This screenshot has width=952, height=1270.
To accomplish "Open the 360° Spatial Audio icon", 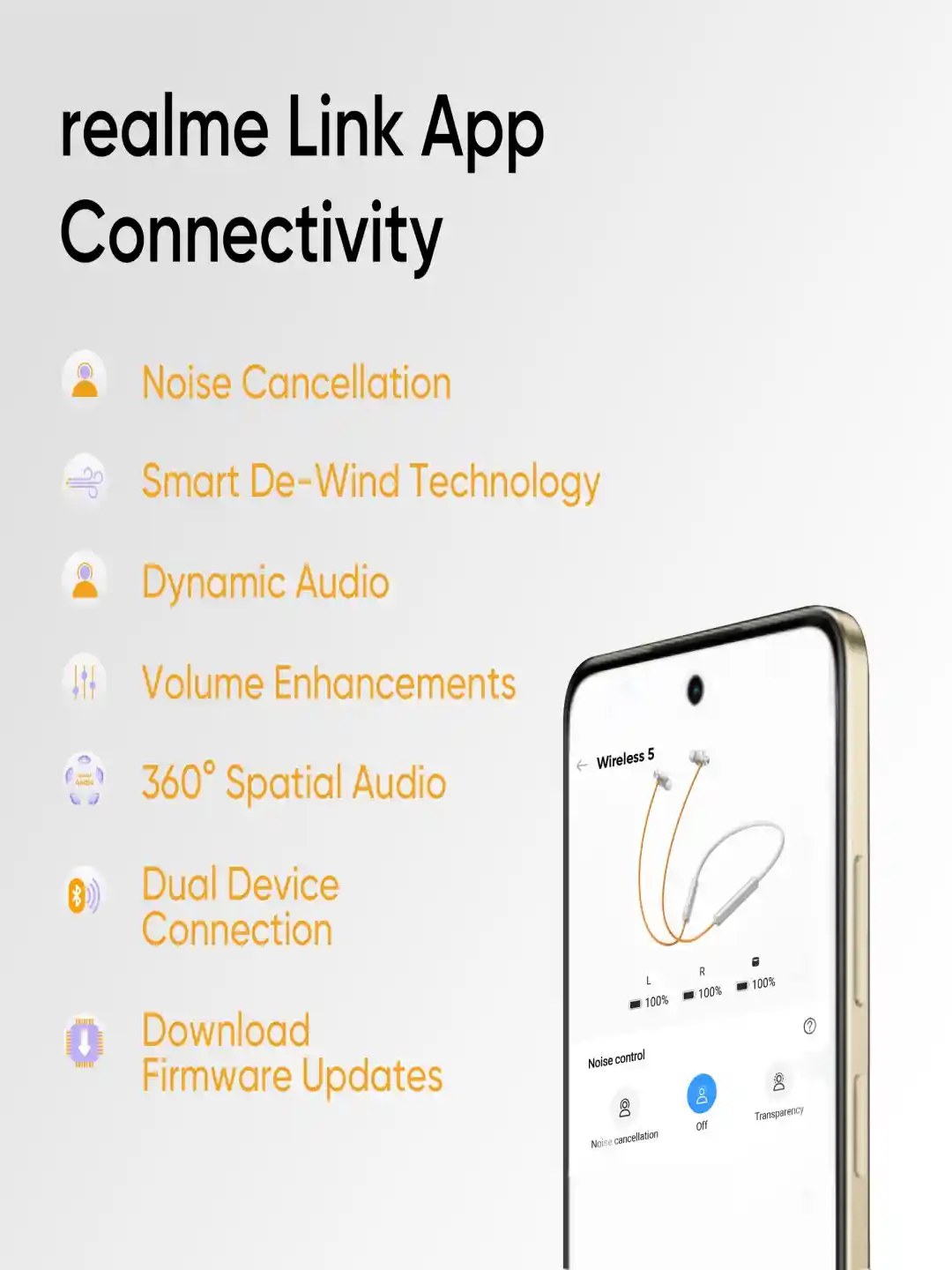I will click(x=84, y=781).
